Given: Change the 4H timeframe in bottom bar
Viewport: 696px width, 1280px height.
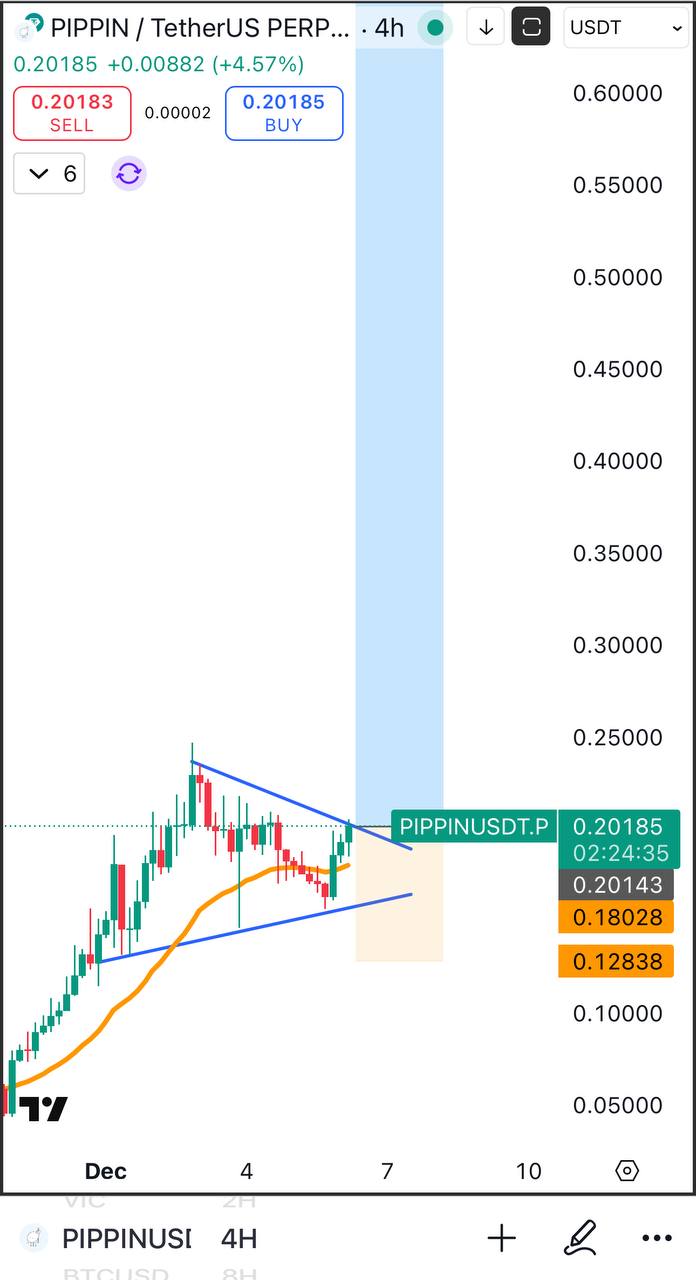Looking at the screenshot, I should (239, 1239).
